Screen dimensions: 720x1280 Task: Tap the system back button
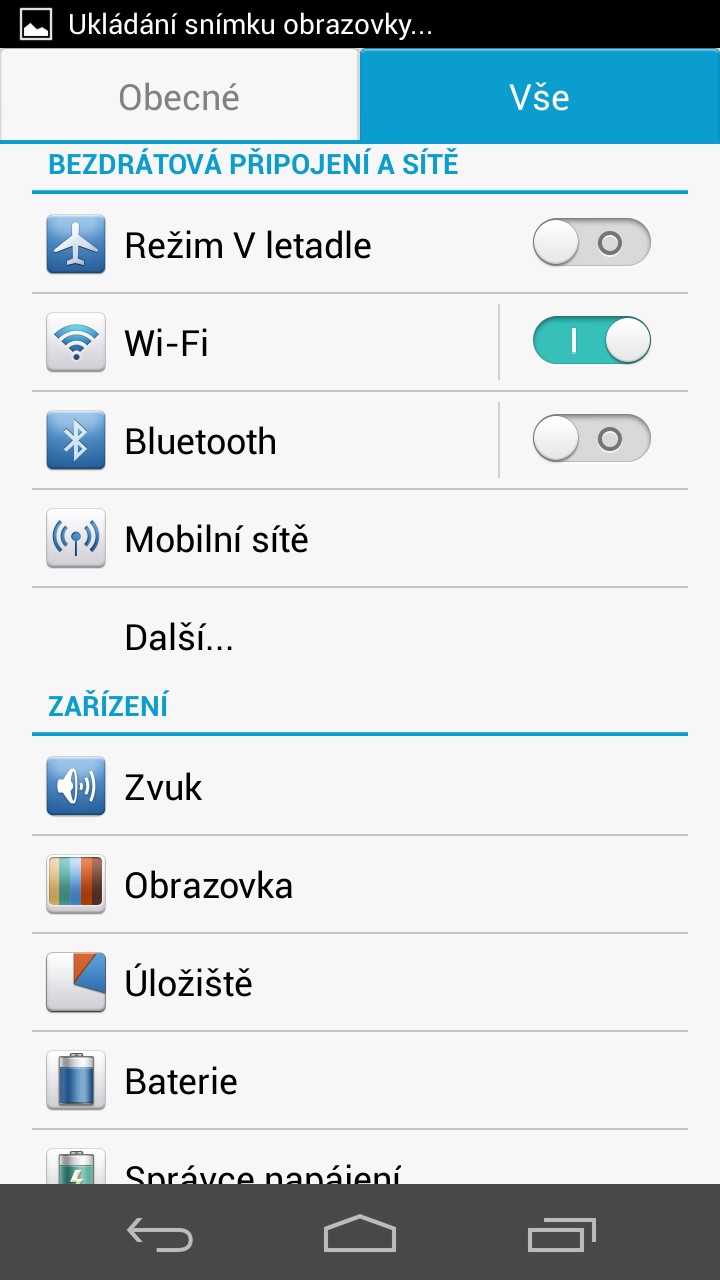click(160, 1233)
